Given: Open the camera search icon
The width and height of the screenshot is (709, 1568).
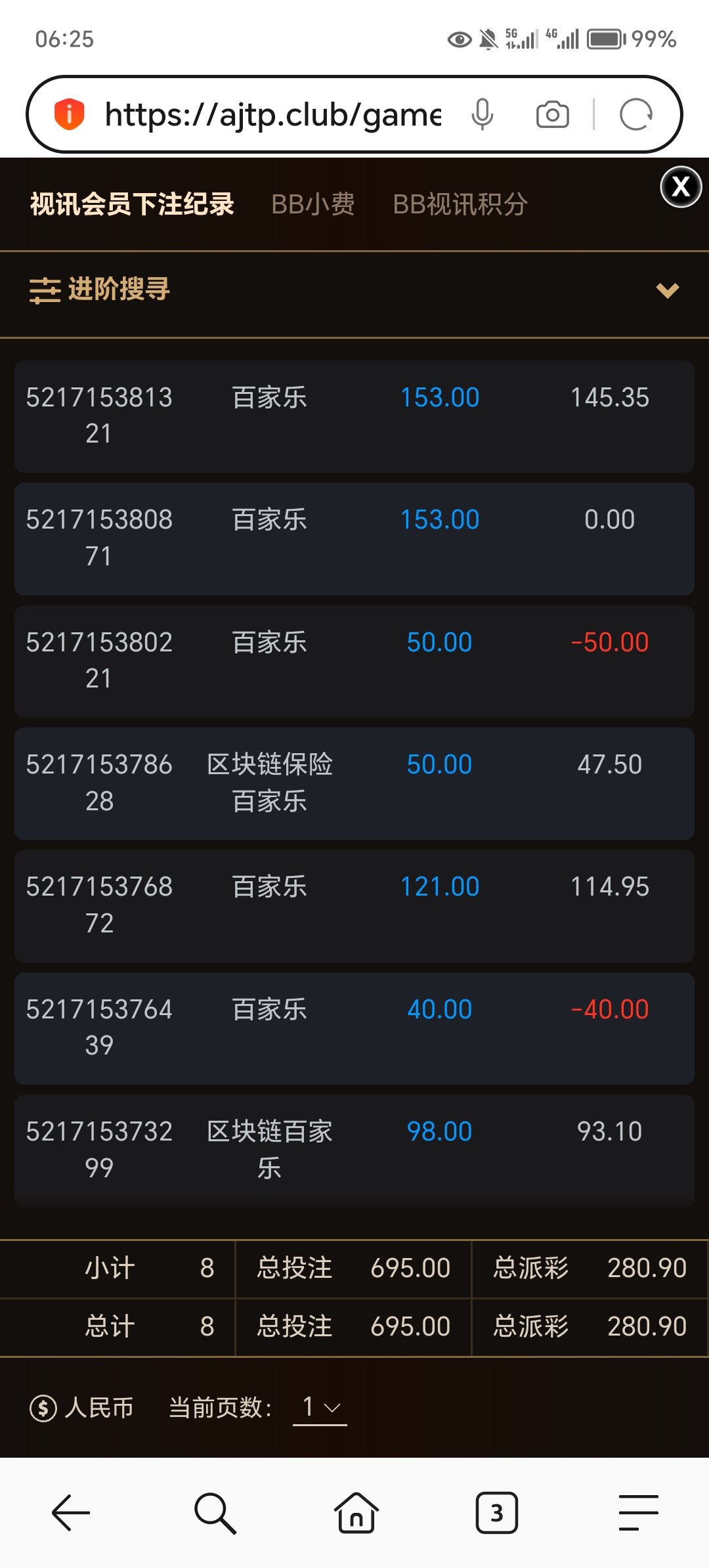Looking at the screenshot, I should (552, 115).
